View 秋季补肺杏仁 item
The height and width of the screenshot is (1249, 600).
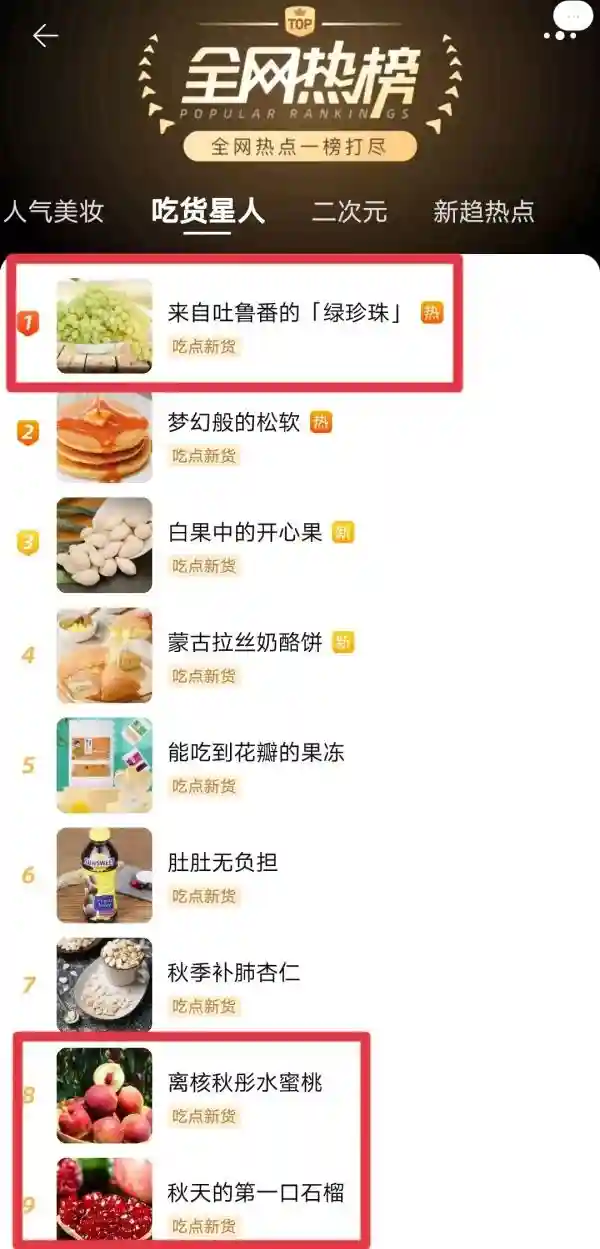click(234, 973)
